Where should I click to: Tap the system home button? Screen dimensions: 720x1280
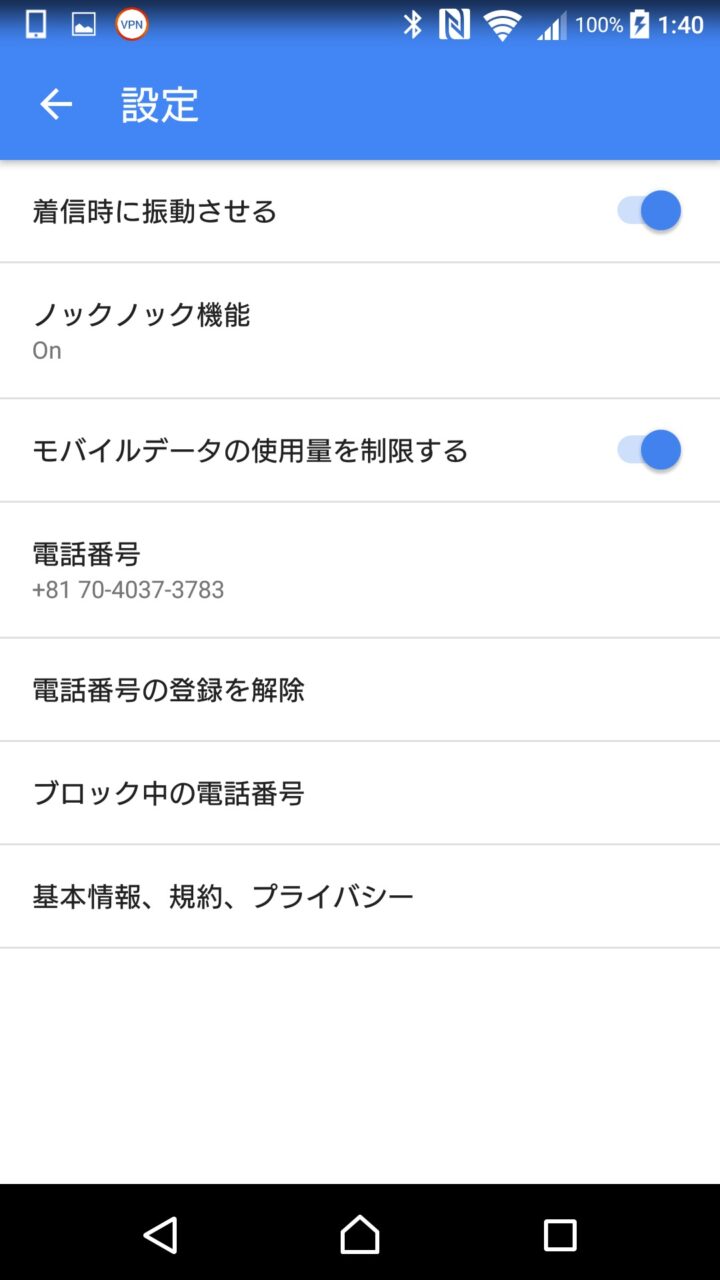[x=360, y=1235]
